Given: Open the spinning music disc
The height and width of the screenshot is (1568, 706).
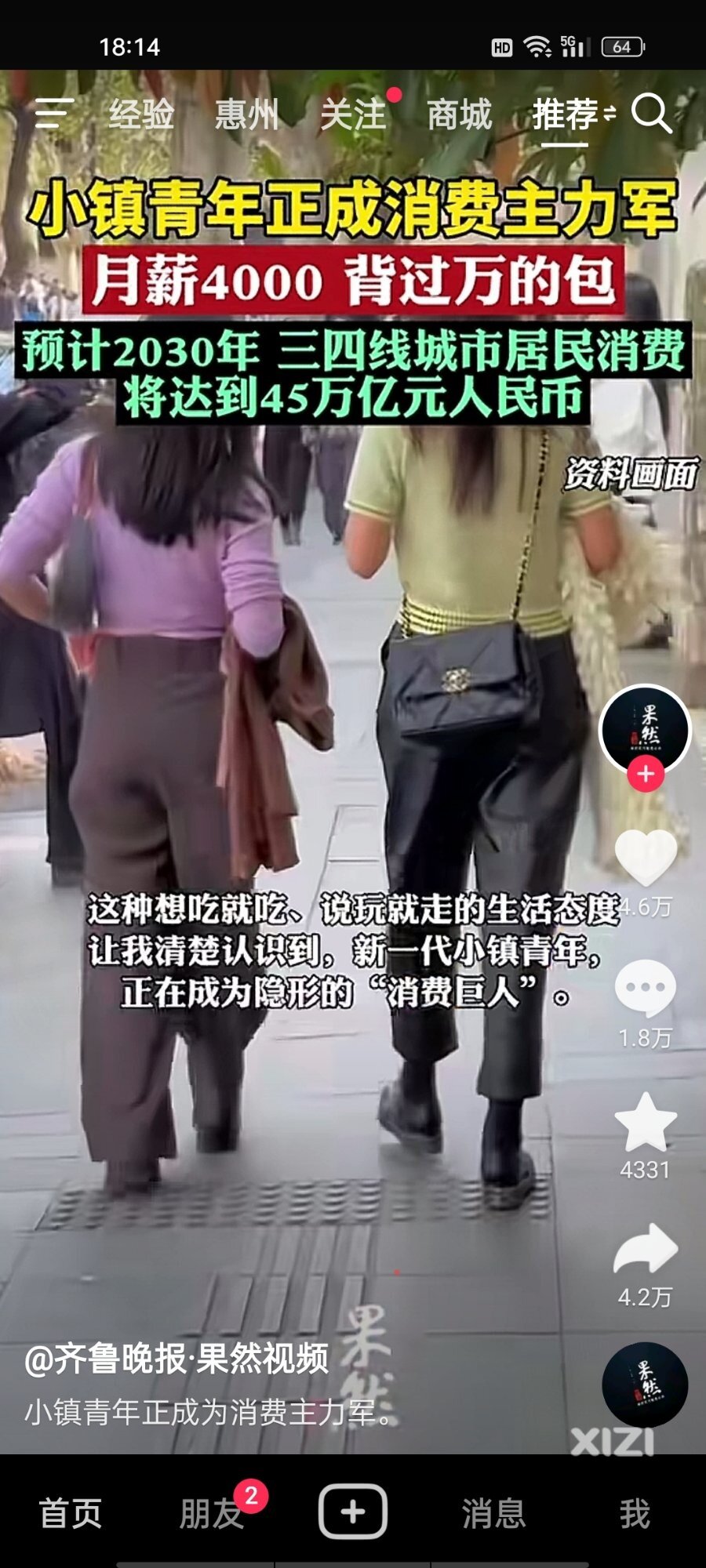Looking at the screenshot, I should coord(645,1385).
